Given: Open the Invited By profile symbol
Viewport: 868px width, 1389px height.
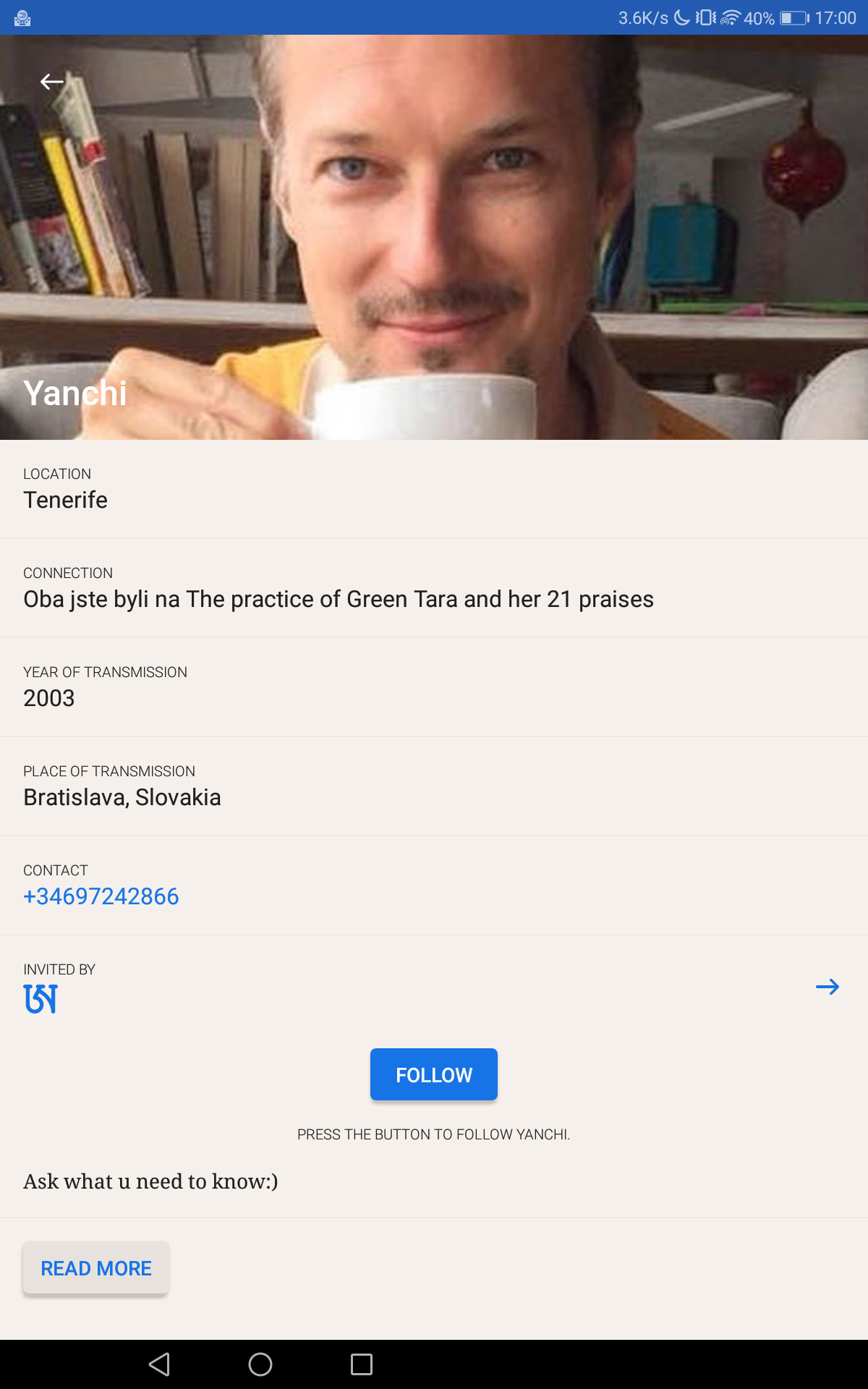Looking at the screenshot, I should [x=41, y=999].
